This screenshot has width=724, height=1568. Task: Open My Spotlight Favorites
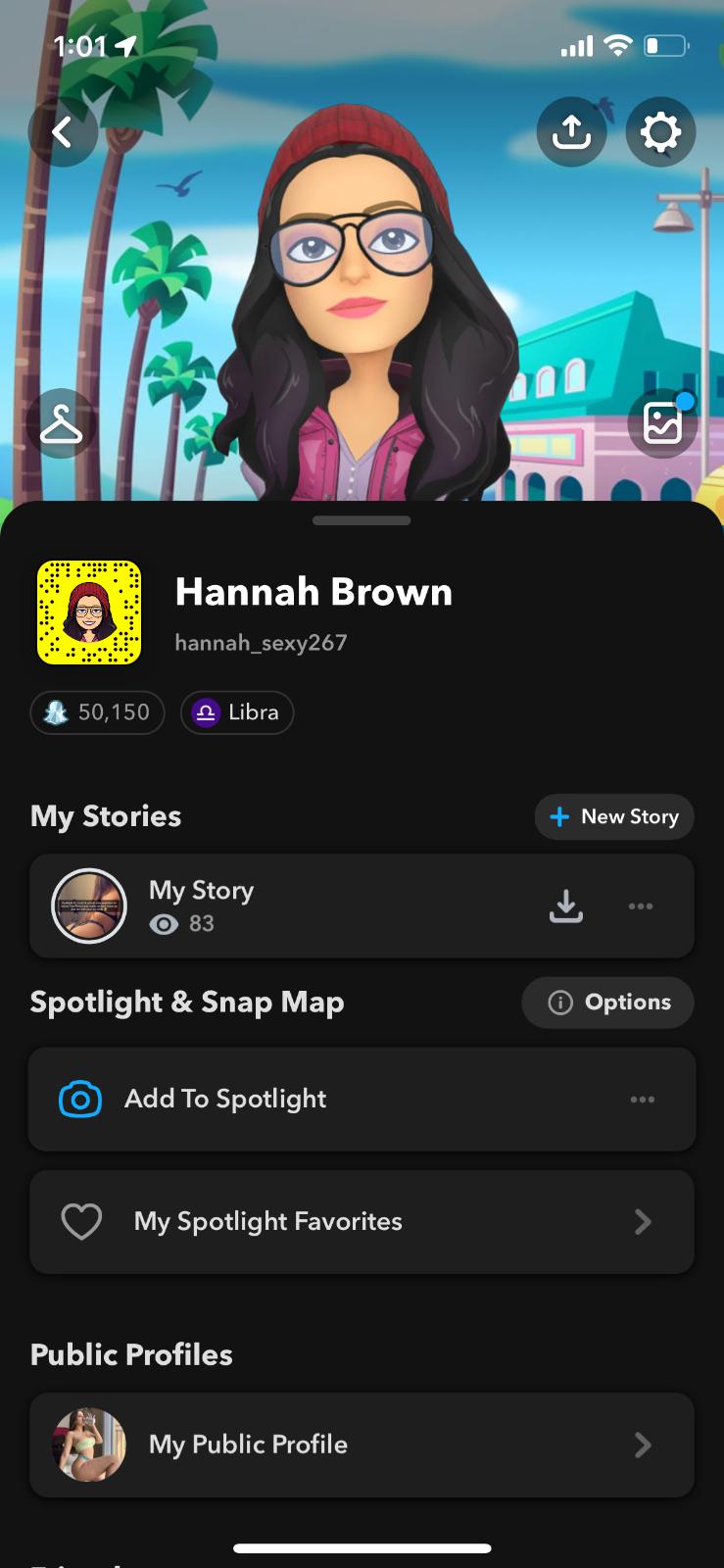tap(362, 1221)
